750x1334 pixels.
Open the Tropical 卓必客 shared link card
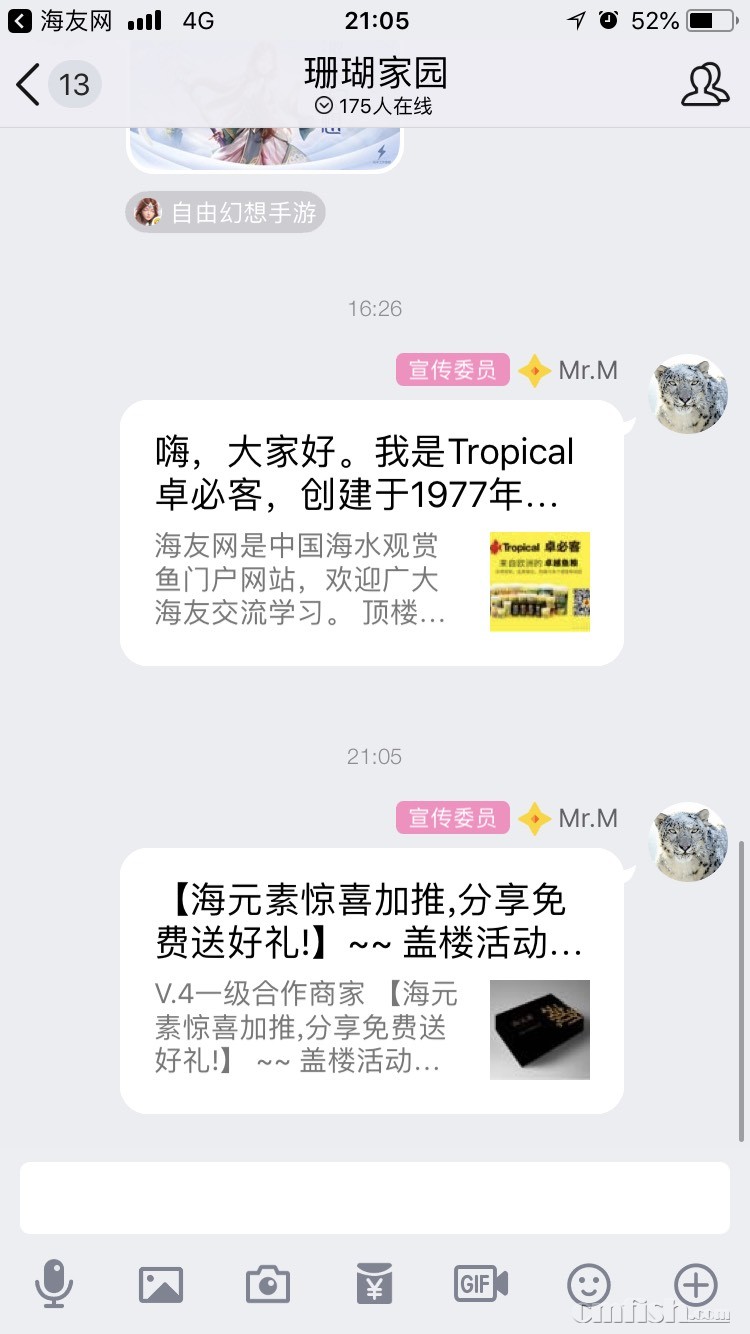[x=371, y=533]
